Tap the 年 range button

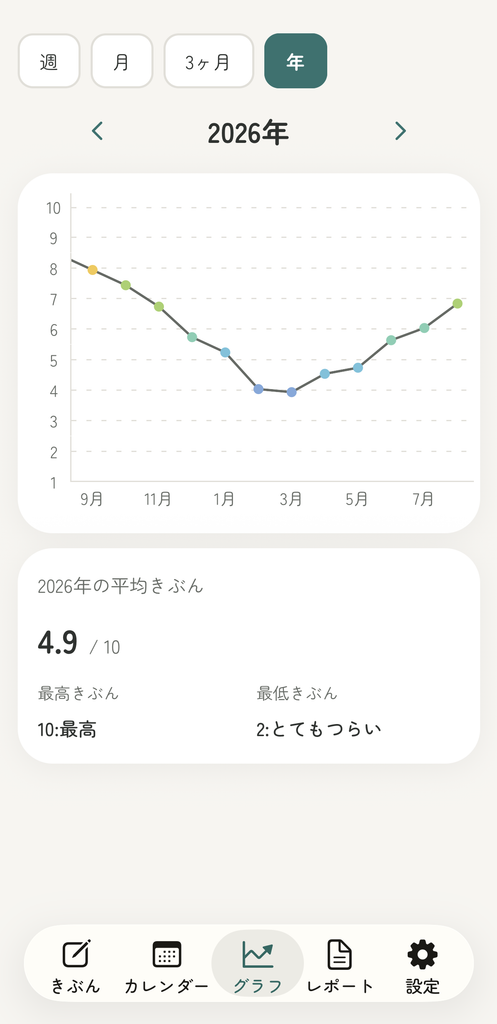coord(295,61)
